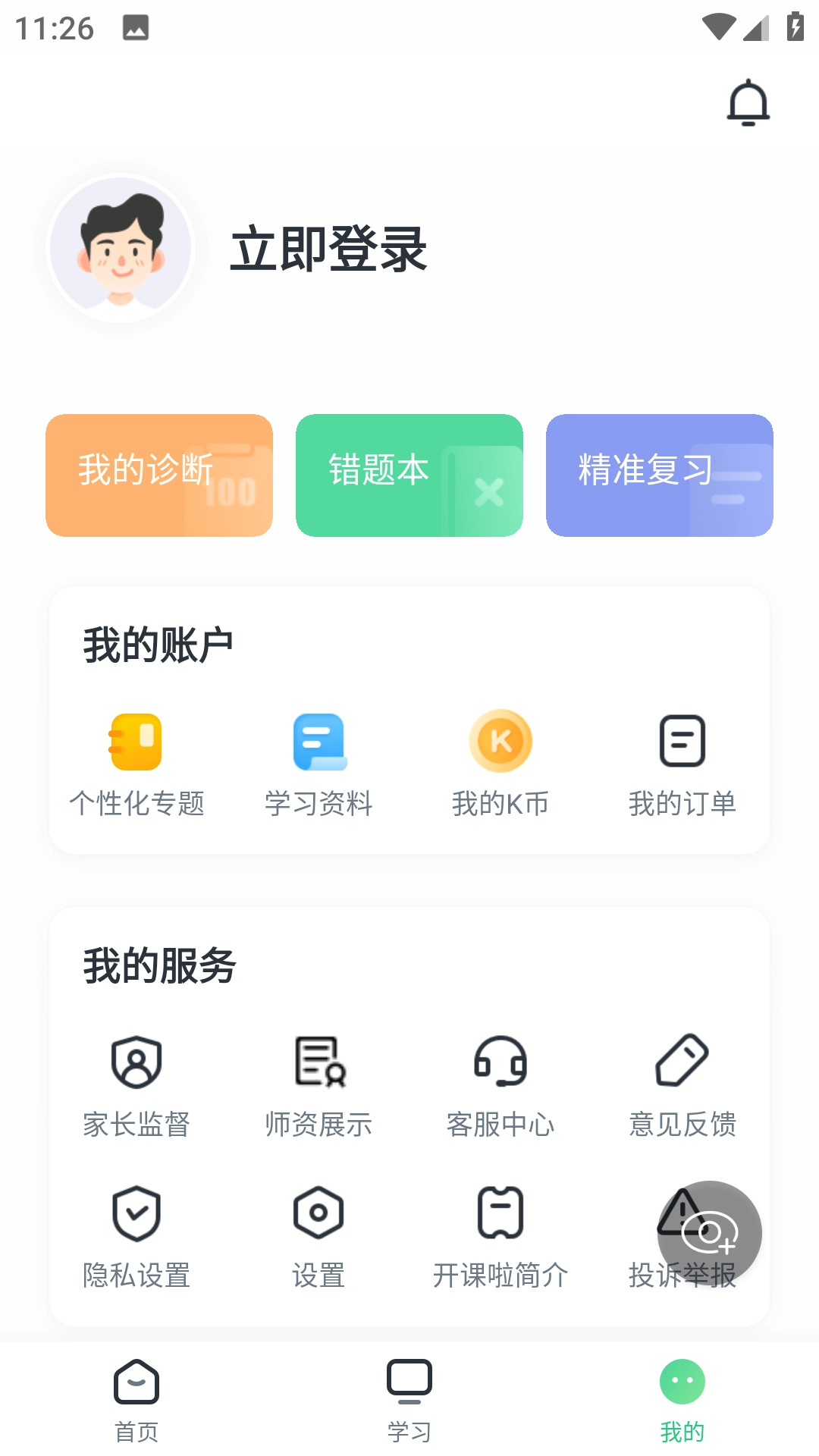Contact 客服中心
This screenshot has width=819, height=1456.
[x=500, y=1085]
